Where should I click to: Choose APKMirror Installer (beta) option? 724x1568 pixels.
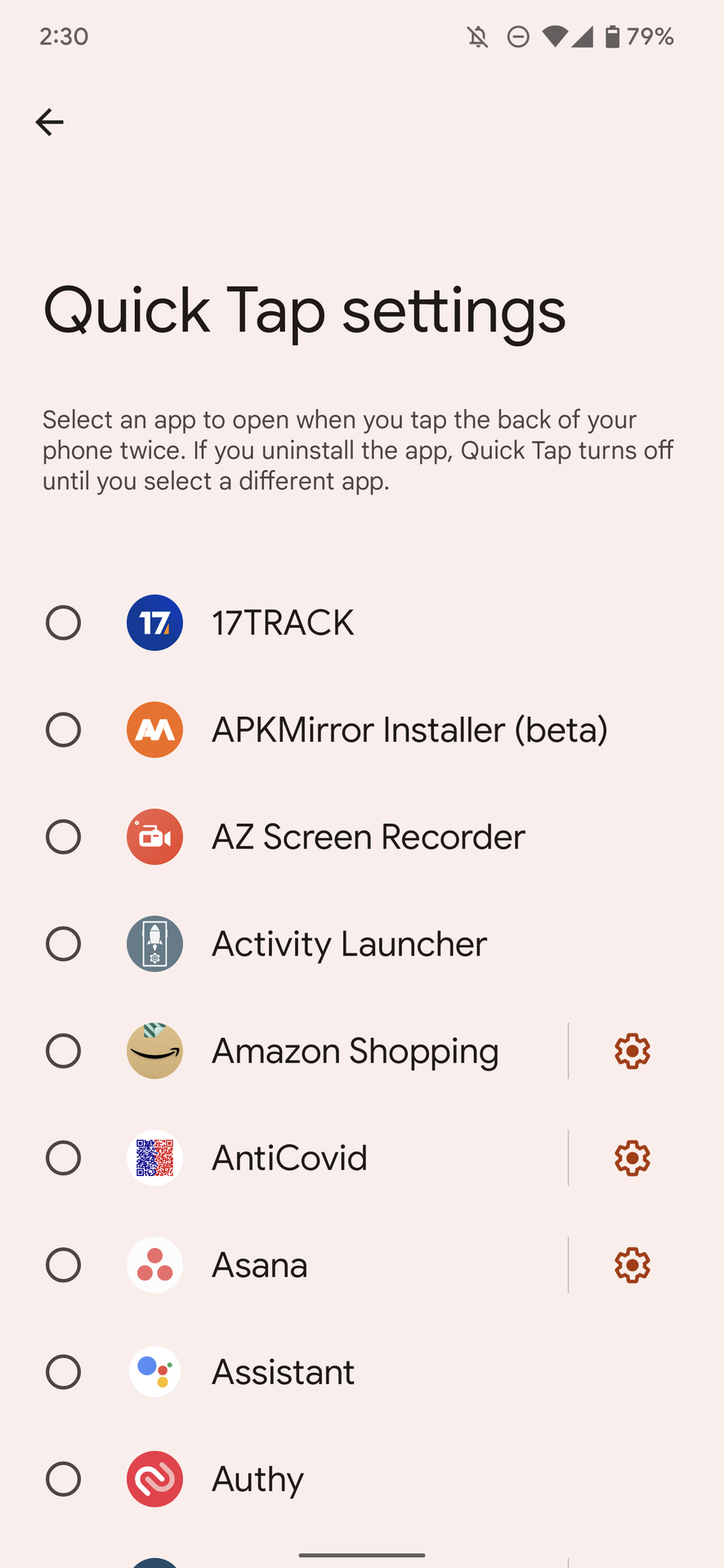point(64,730)
